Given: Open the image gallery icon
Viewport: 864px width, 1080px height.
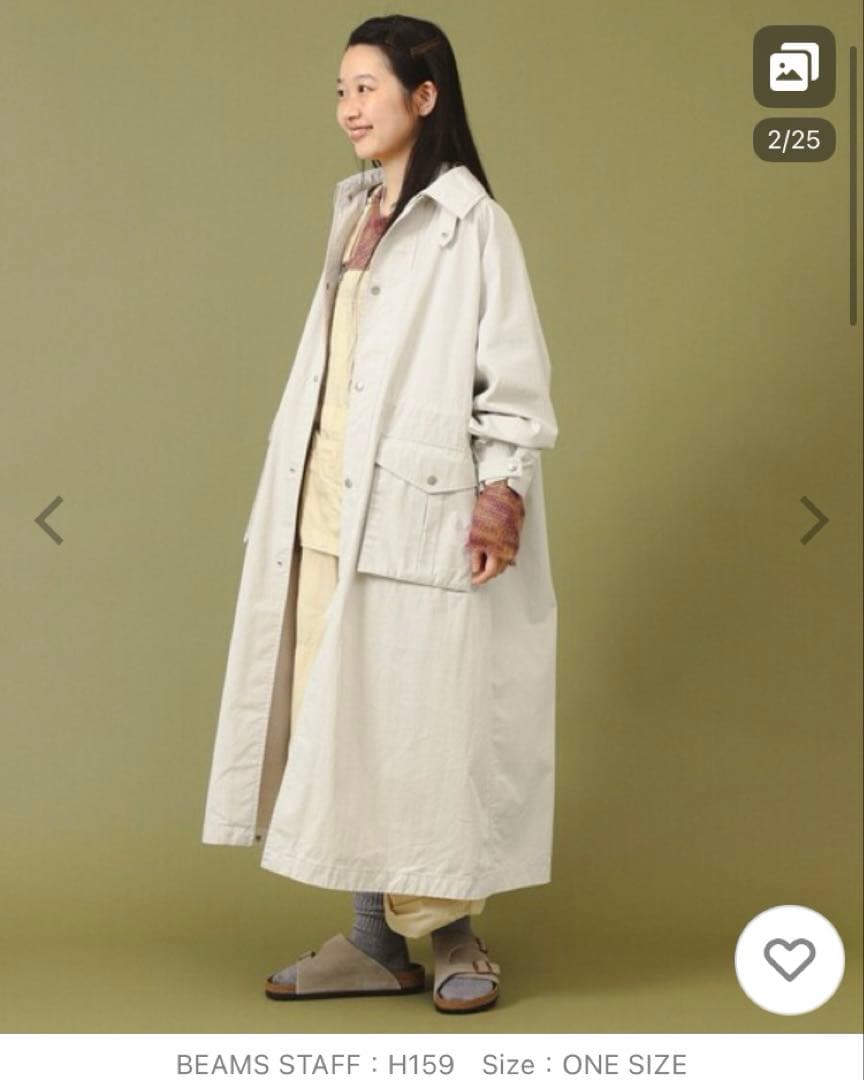Looking at the screenshot, I should point(794,67).
